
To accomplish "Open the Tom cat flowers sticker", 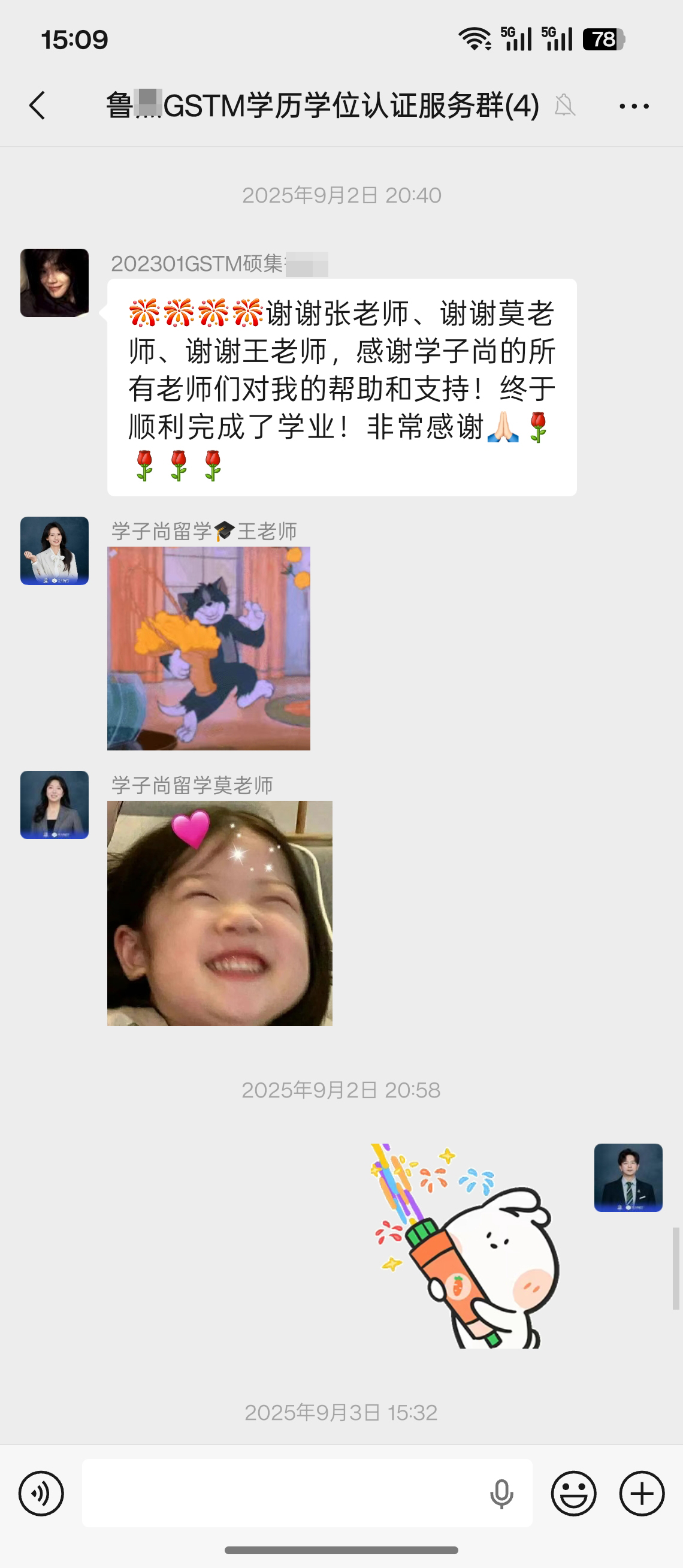I will pos(208,649).
